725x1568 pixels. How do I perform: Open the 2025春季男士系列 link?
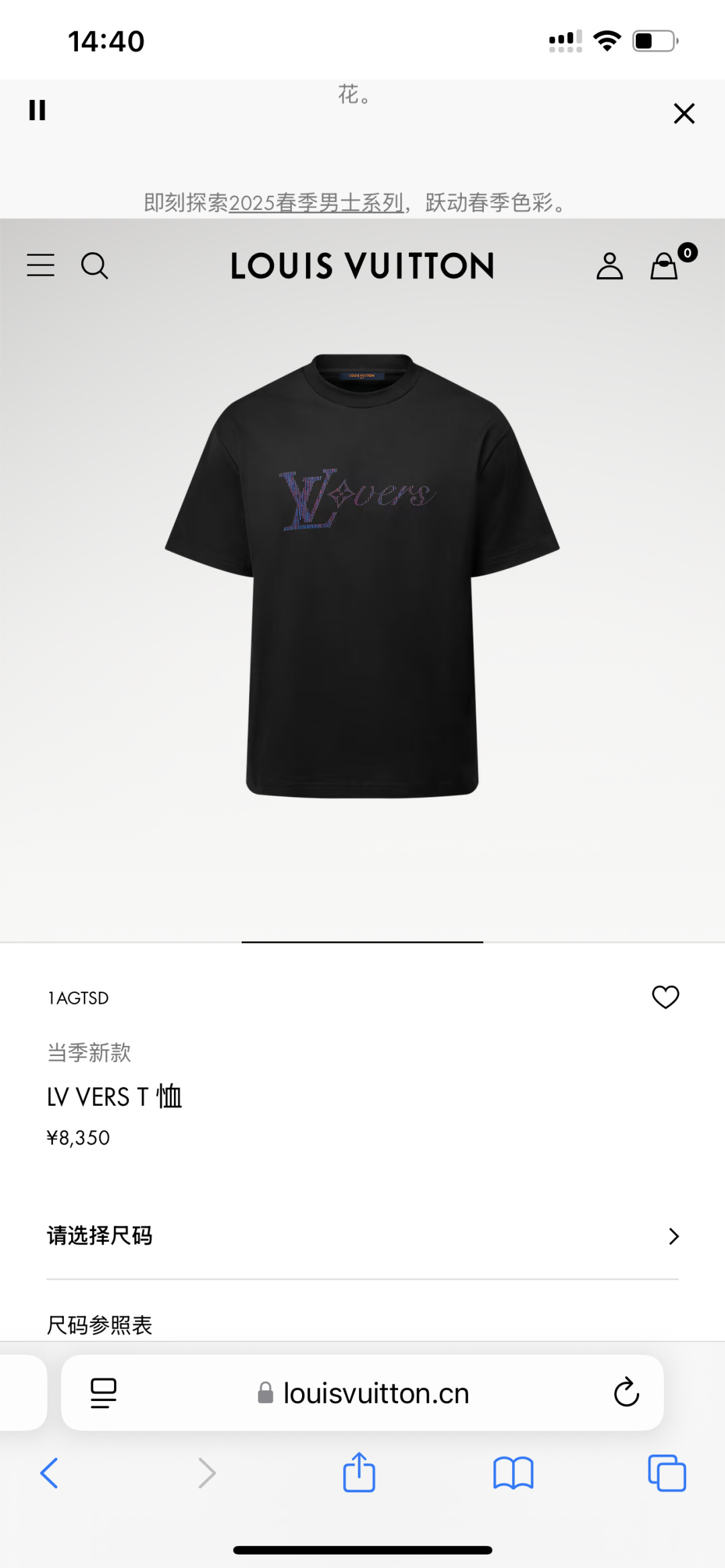click(316, 203)
